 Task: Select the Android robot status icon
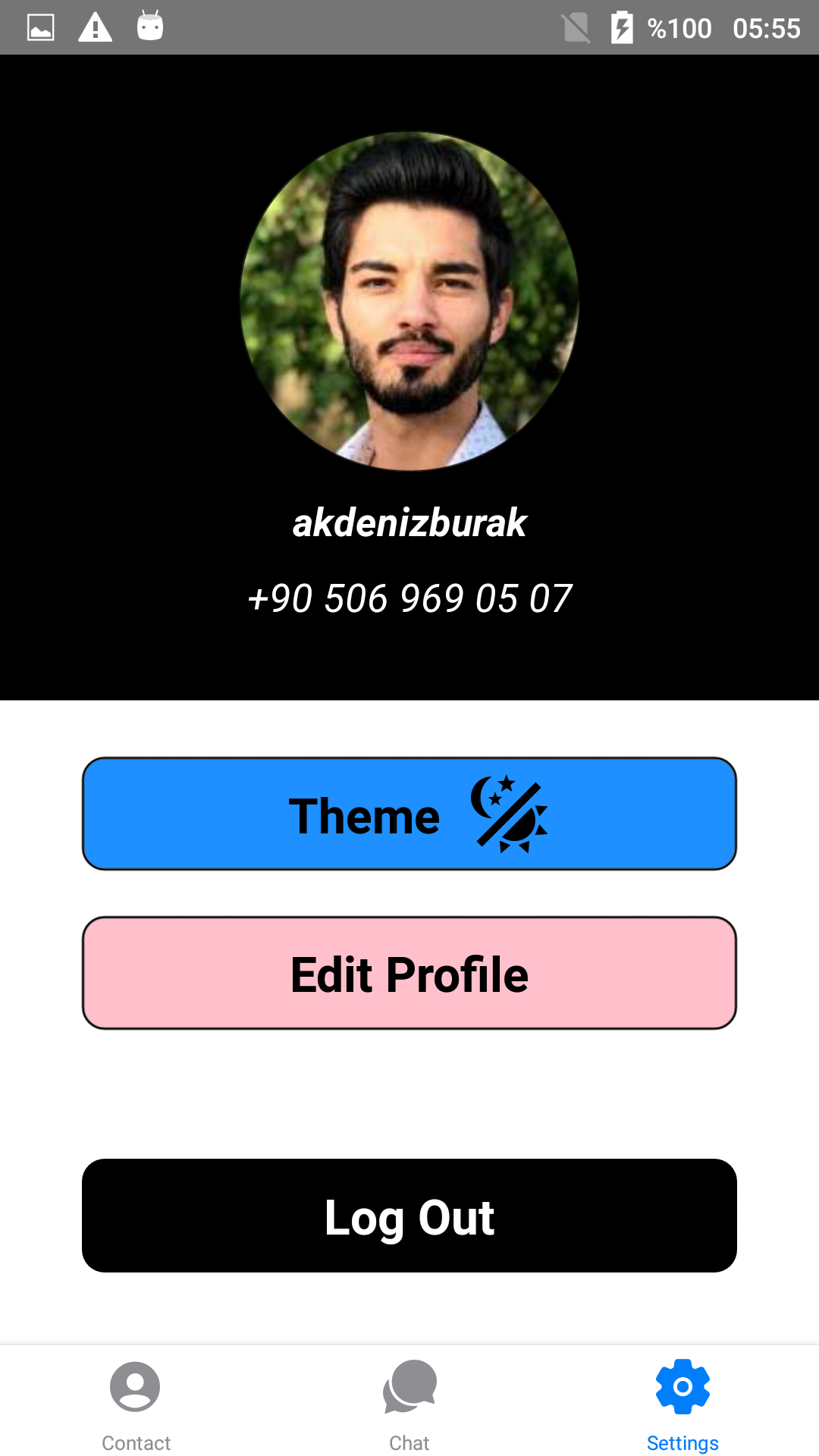coord(149,27)
